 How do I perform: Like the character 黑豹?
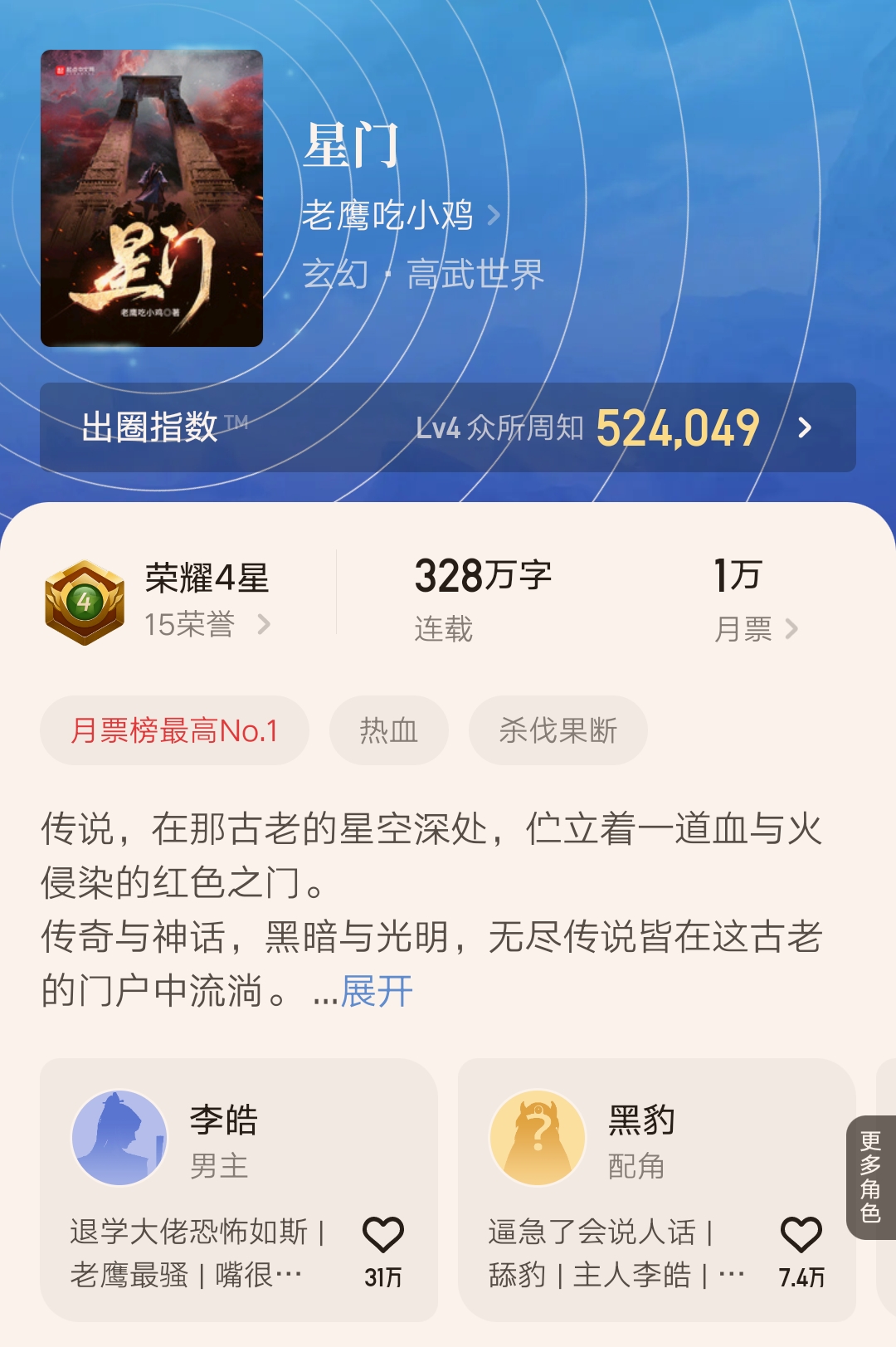[x=801, y=1235]
